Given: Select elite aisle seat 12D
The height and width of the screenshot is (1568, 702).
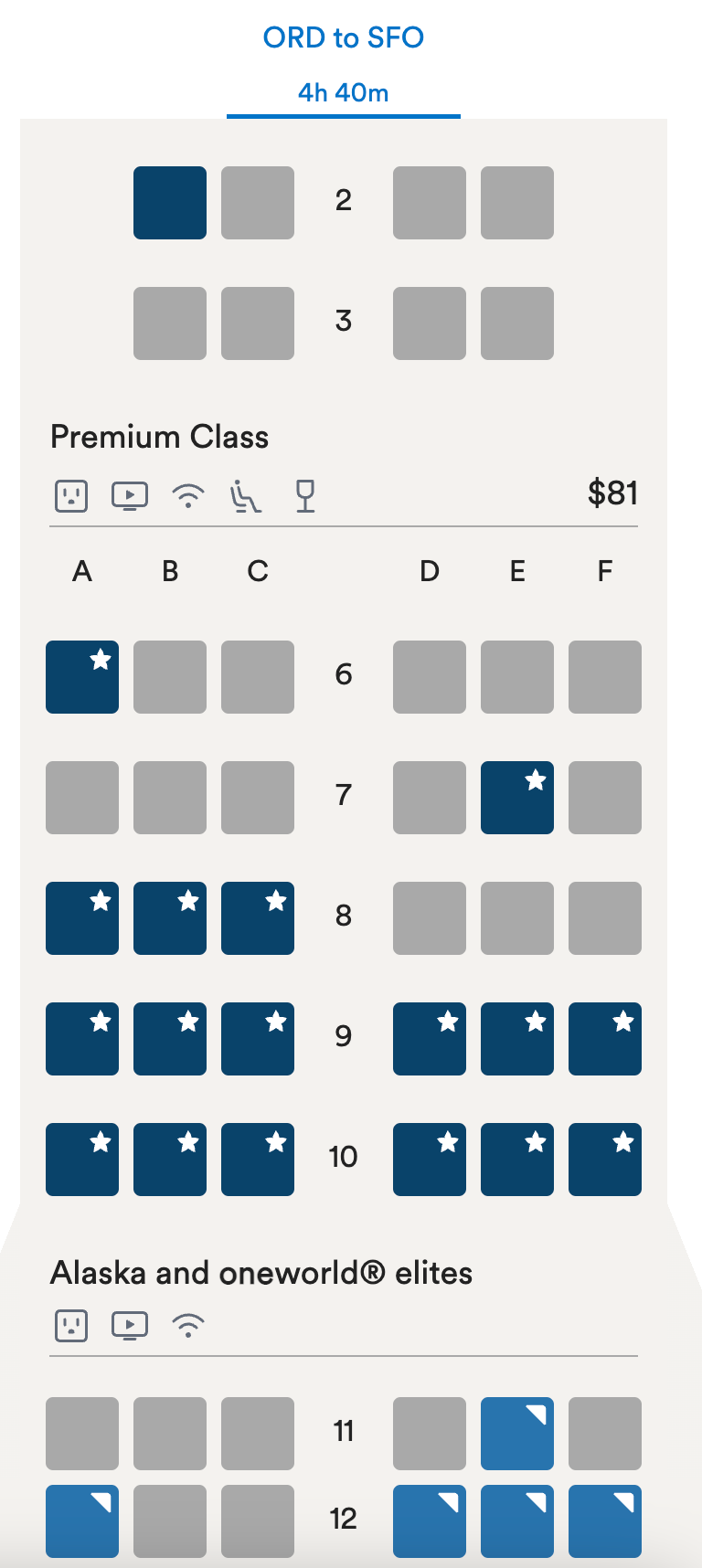Looking at the screenshot, I should click(x=430, y=1521).
